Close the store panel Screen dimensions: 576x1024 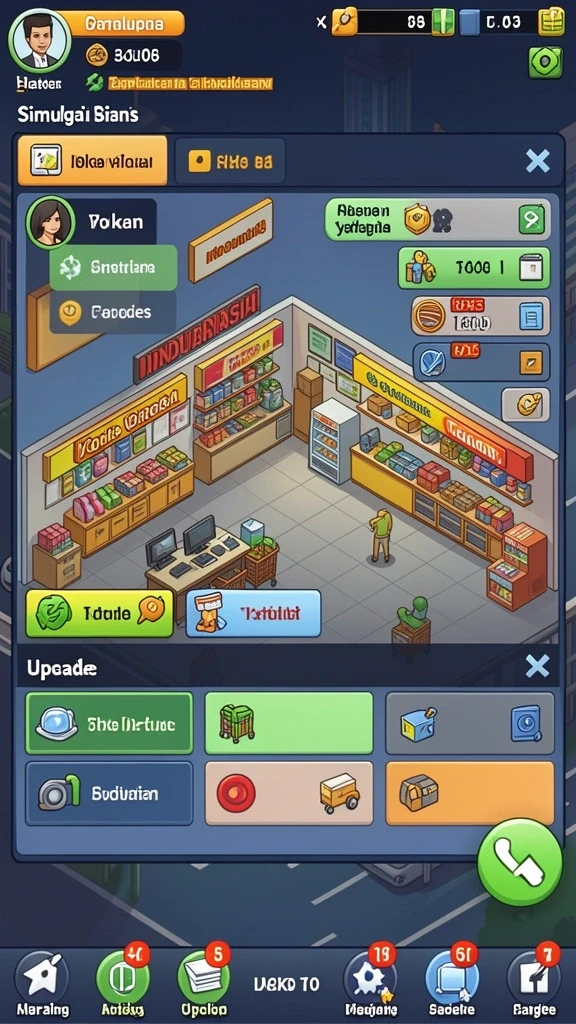click(x=537, y=161)
